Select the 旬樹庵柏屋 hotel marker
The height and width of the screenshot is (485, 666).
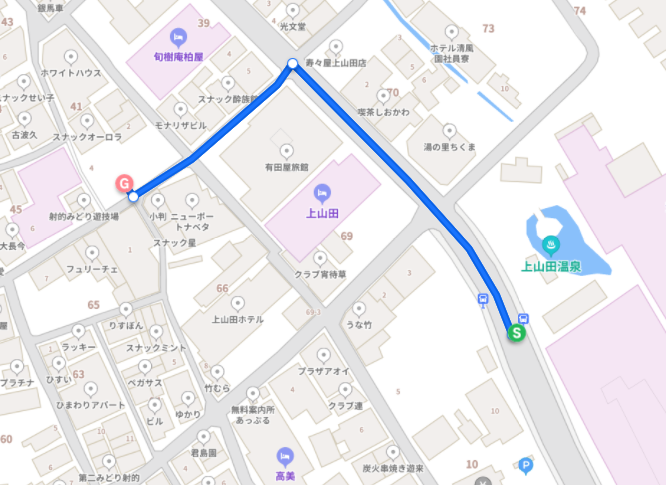tap(179, 37)
